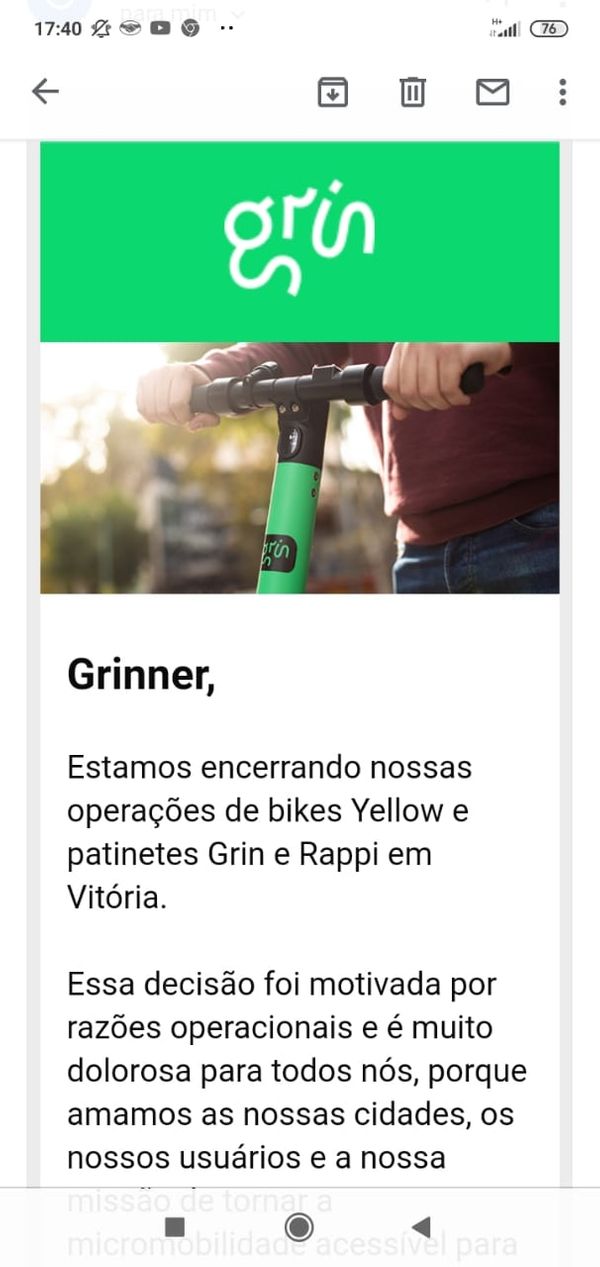This screenshot has height=1267, width=600.
Task: Mark the email as unread
Action: pyautogui.click(x=492, y=92)
